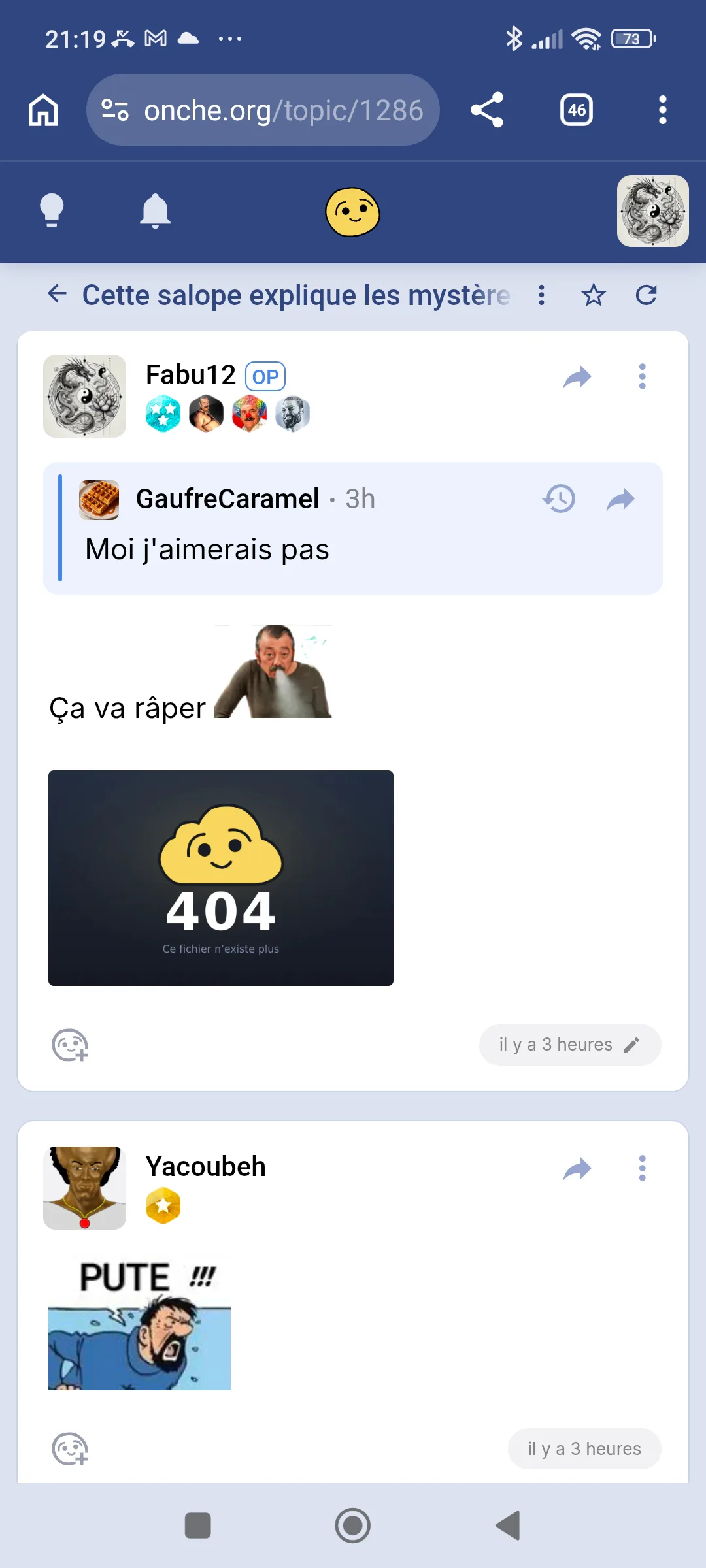Share the page from the browser toolbar
706x1568 pixels.
[487, 110]
